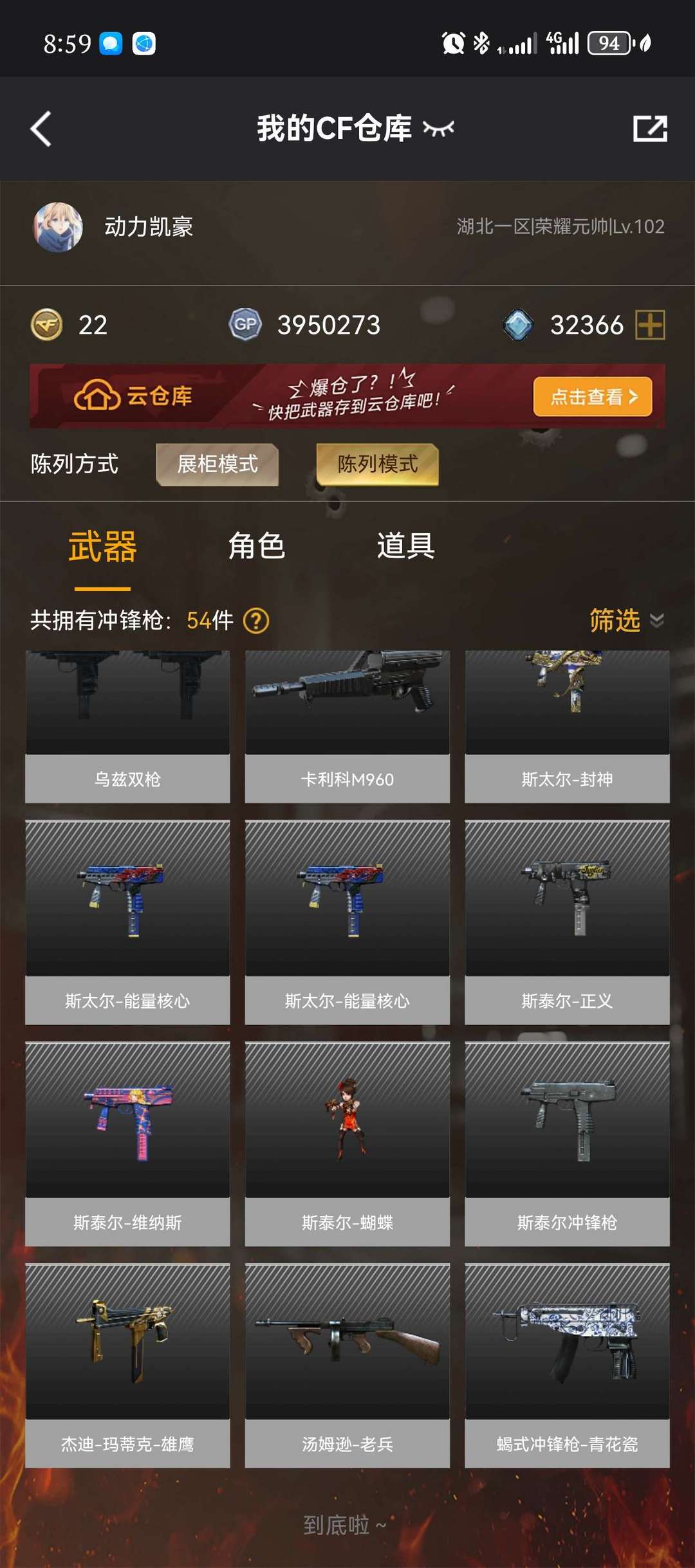Open the 乌兹双枪 weapon card
Viewport: 695px width, 1568px height.
point(127,725)
